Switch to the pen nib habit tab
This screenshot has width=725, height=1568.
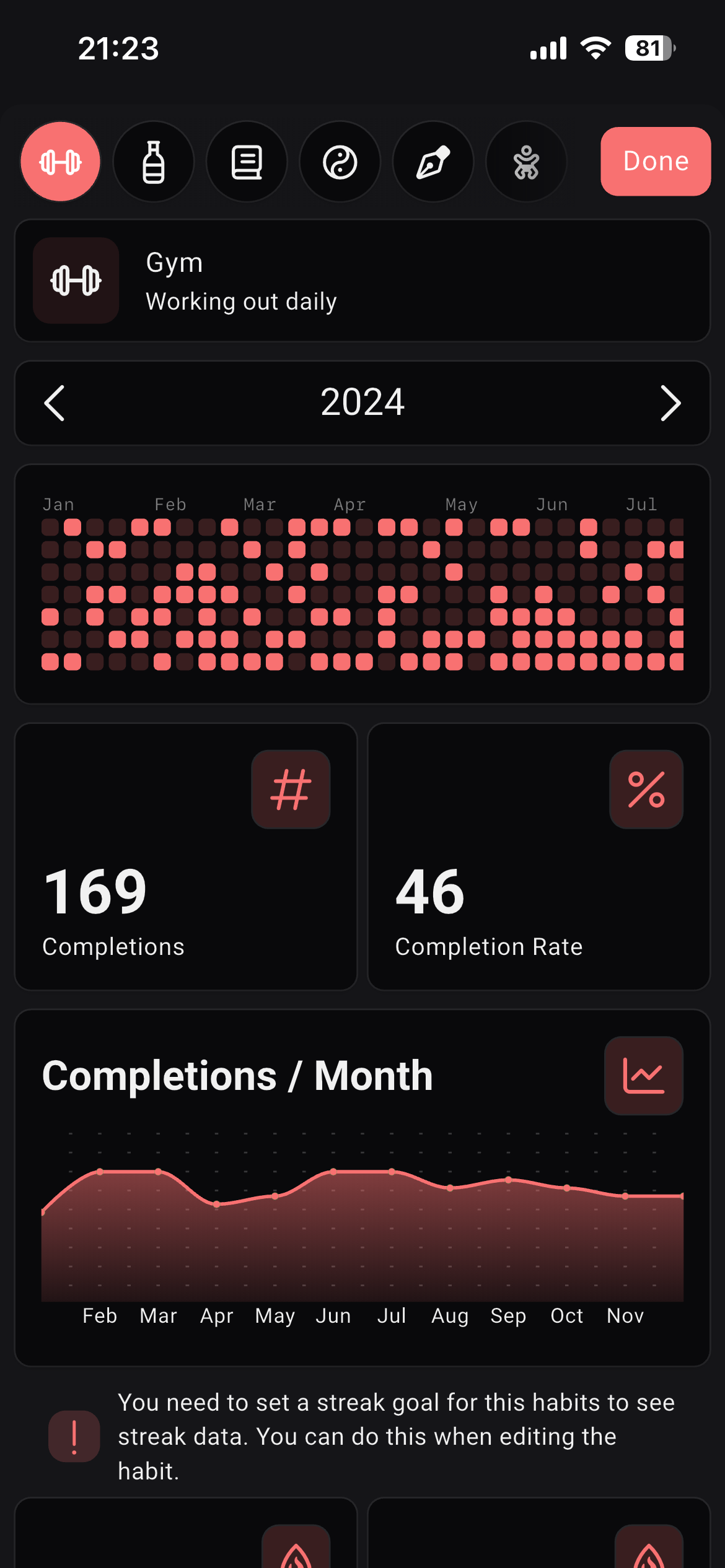[x=433, y=162]
